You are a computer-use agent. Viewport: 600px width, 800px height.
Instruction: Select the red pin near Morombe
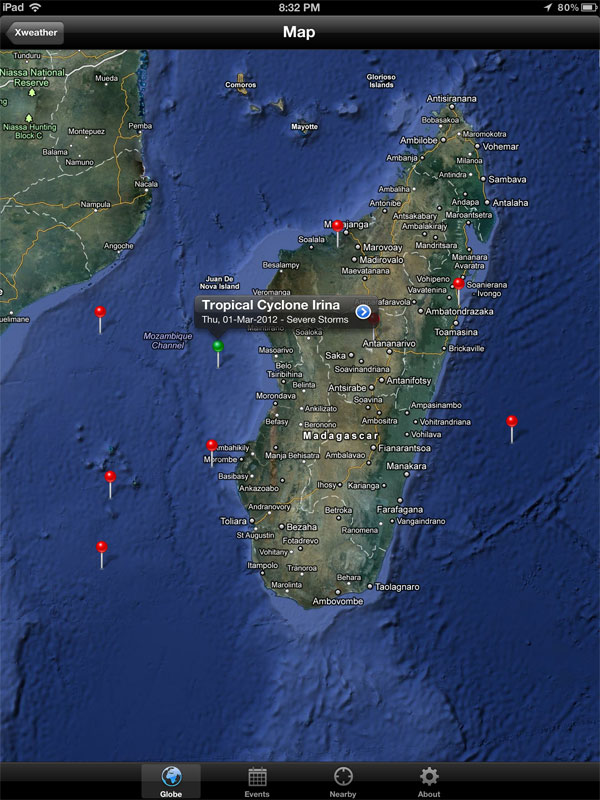coord(211,446)
